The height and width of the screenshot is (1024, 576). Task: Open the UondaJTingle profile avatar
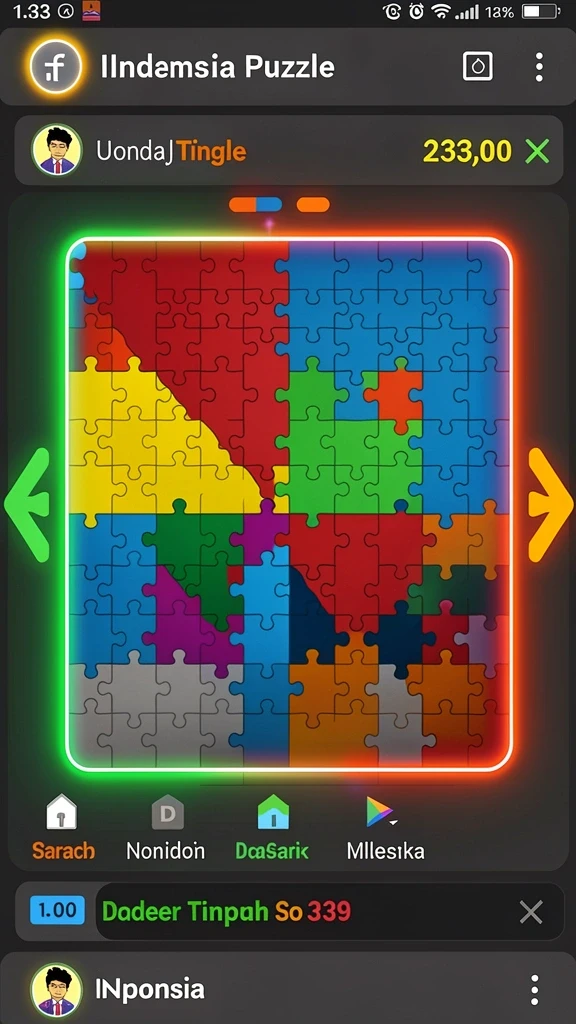click(57, 151)
